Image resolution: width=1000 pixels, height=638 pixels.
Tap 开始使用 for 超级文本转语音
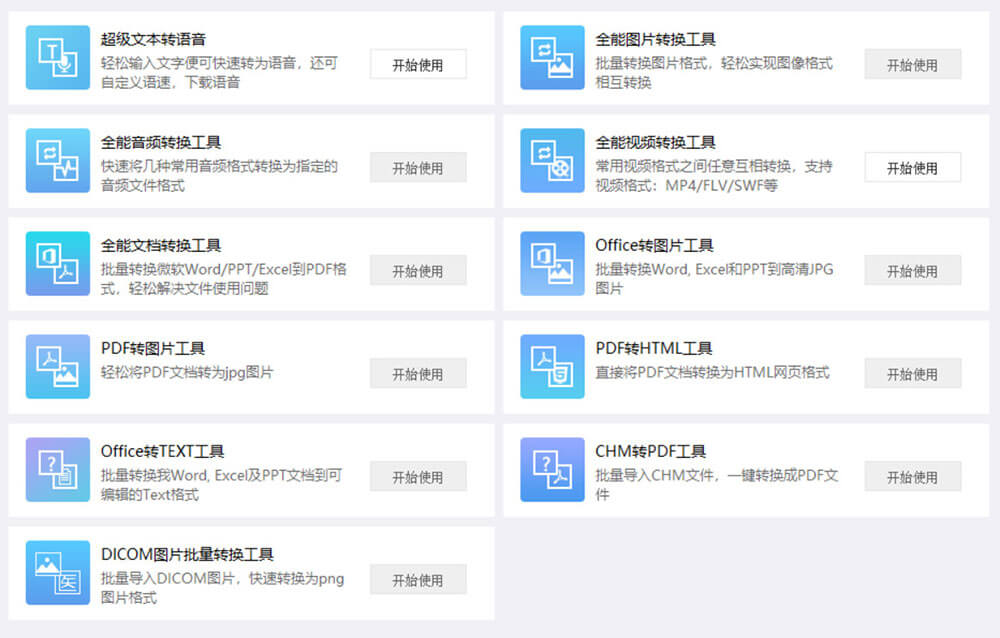pyautogui.click(x=418, y=65)
